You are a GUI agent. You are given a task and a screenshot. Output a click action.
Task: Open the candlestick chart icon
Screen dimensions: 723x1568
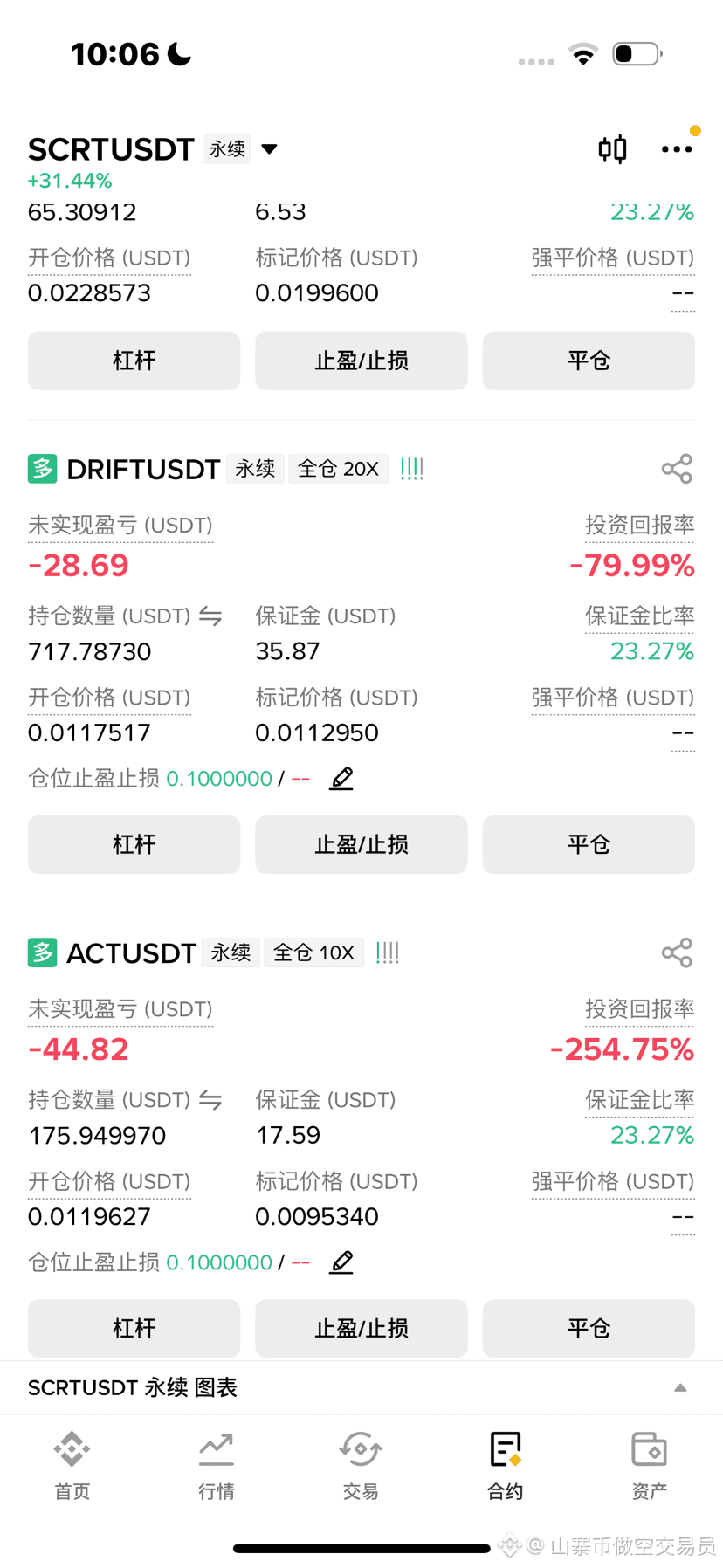click(x=612, y=149)
